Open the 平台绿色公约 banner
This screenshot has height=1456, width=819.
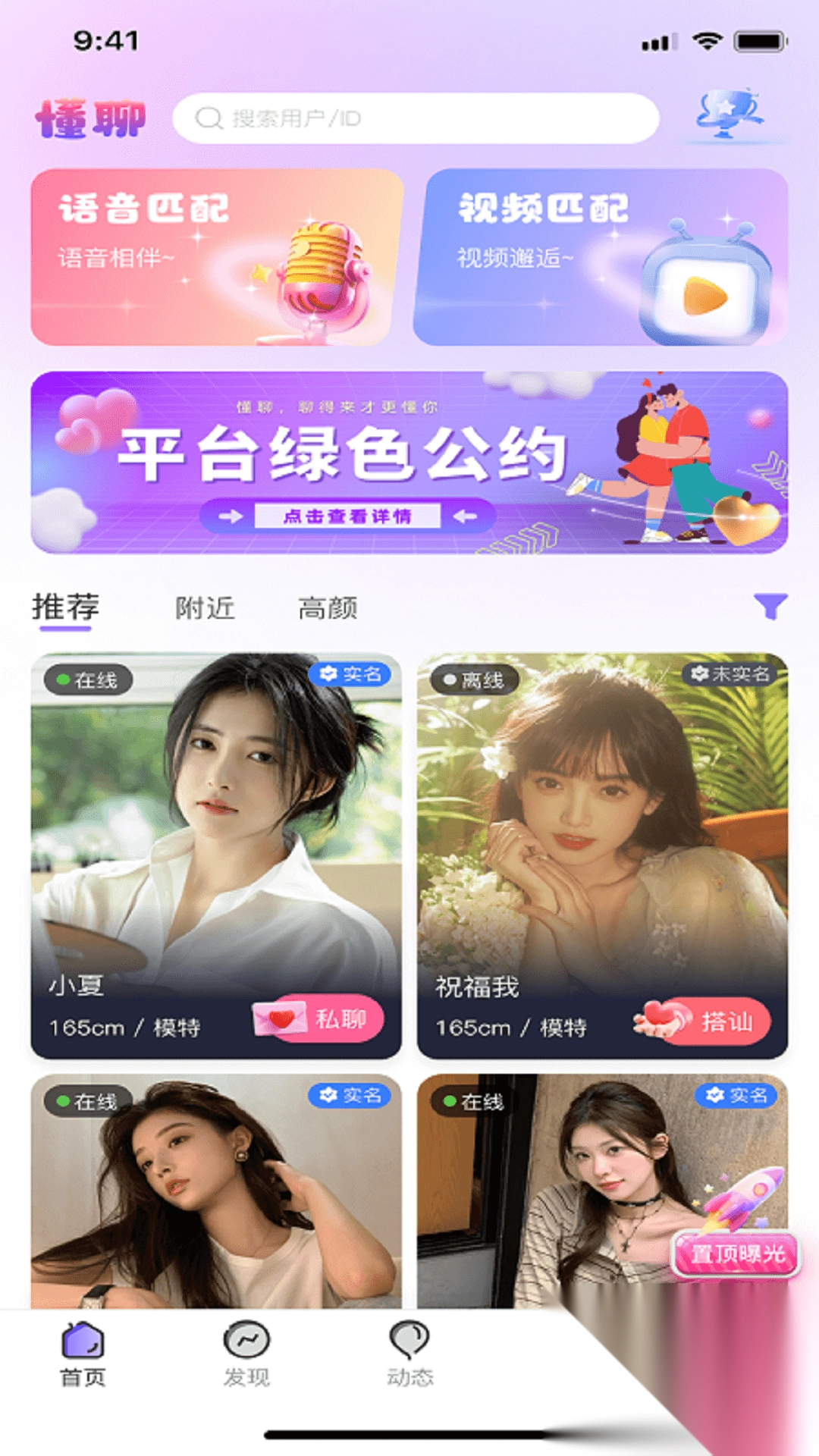point(409,463)
